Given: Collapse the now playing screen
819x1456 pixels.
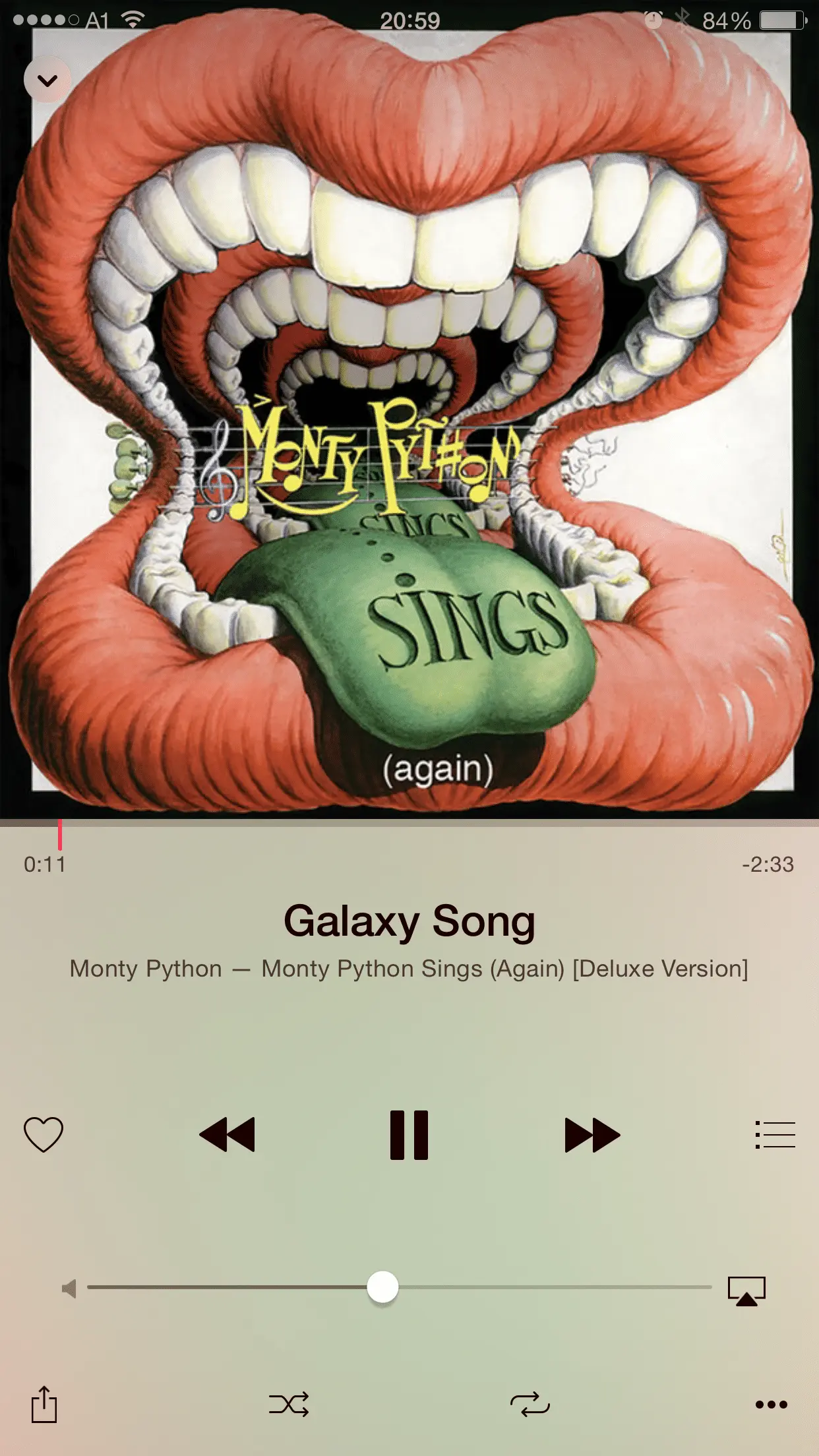Looking at the screenshot, I should pos(47,80).
